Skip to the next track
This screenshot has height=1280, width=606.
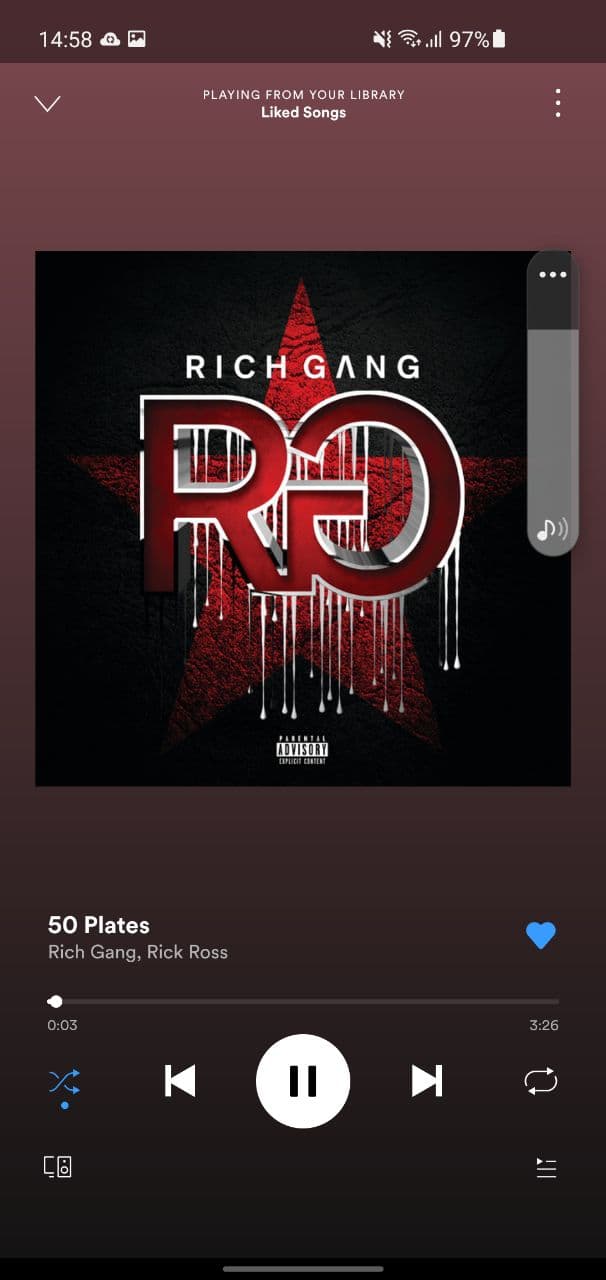click(x=427, y=1081)
